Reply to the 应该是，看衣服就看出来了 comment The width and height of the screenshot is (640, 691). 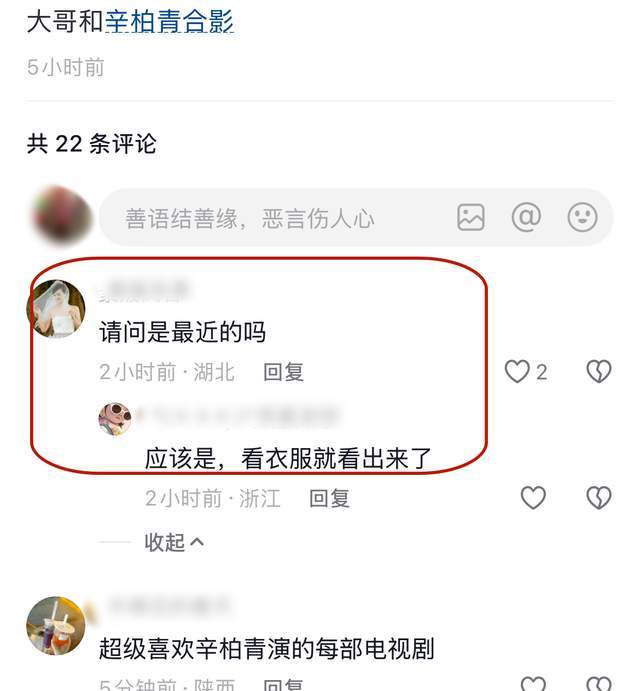329,498
